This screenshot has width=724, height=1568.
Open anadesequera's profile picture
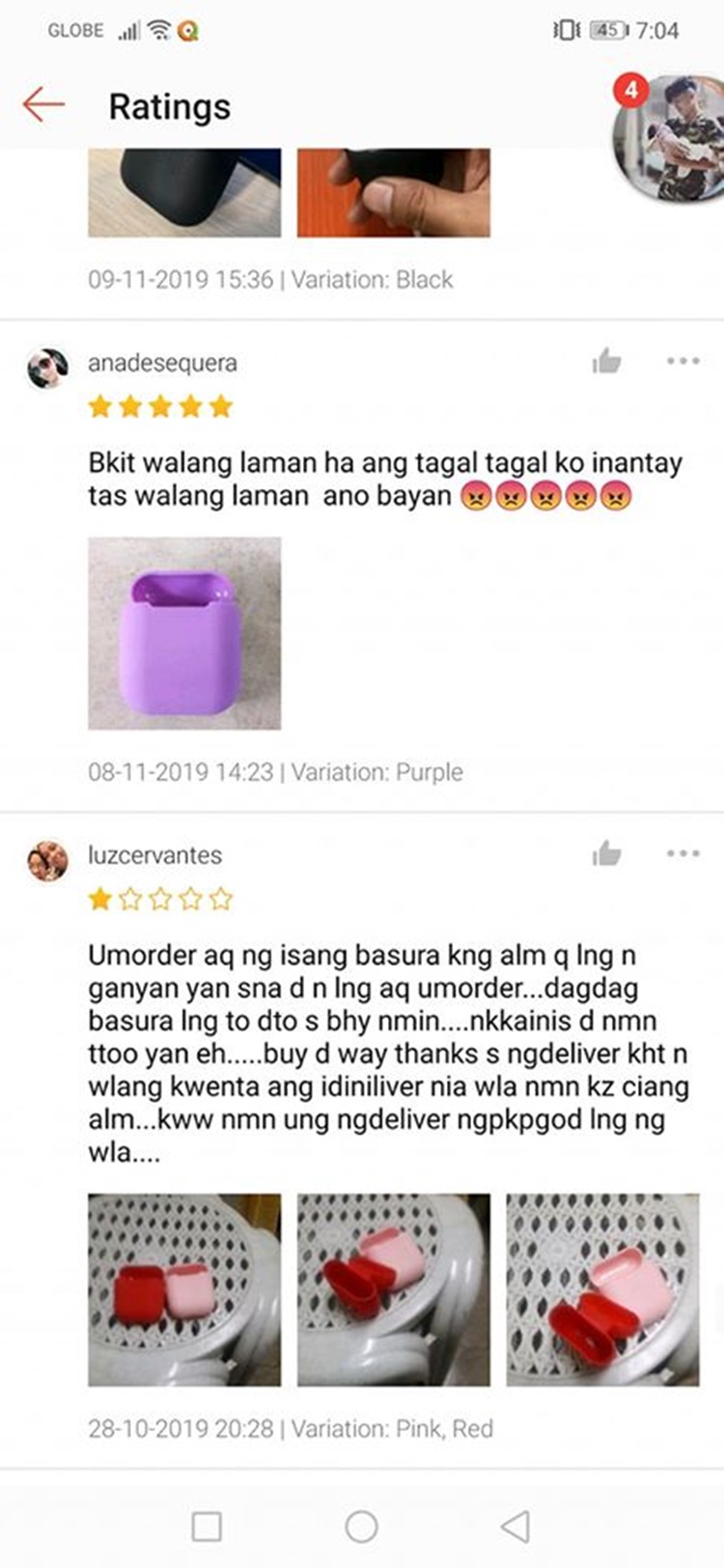coord(47,368)
